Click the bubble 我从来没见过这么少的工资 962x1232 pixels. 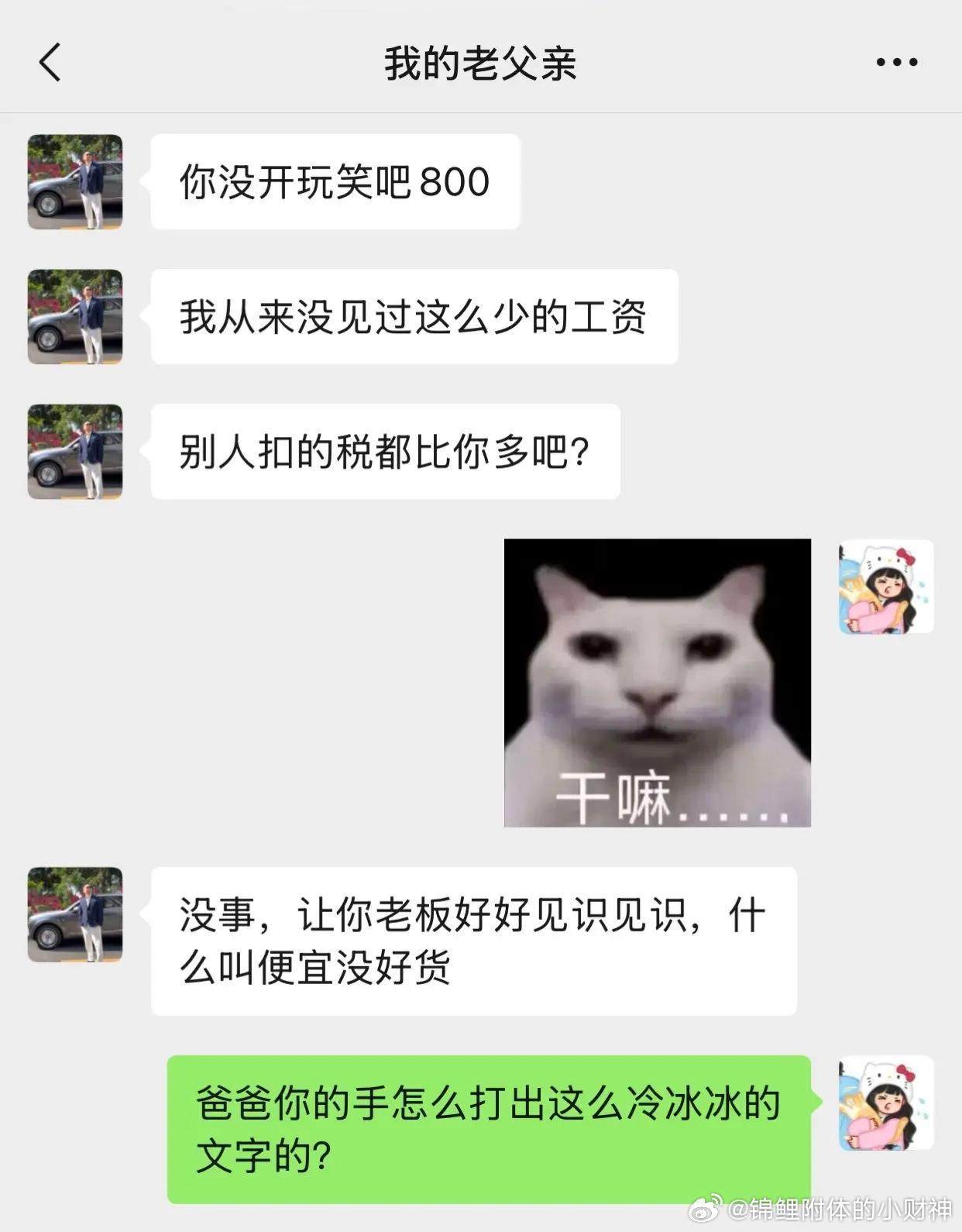(x=414, y=318)
